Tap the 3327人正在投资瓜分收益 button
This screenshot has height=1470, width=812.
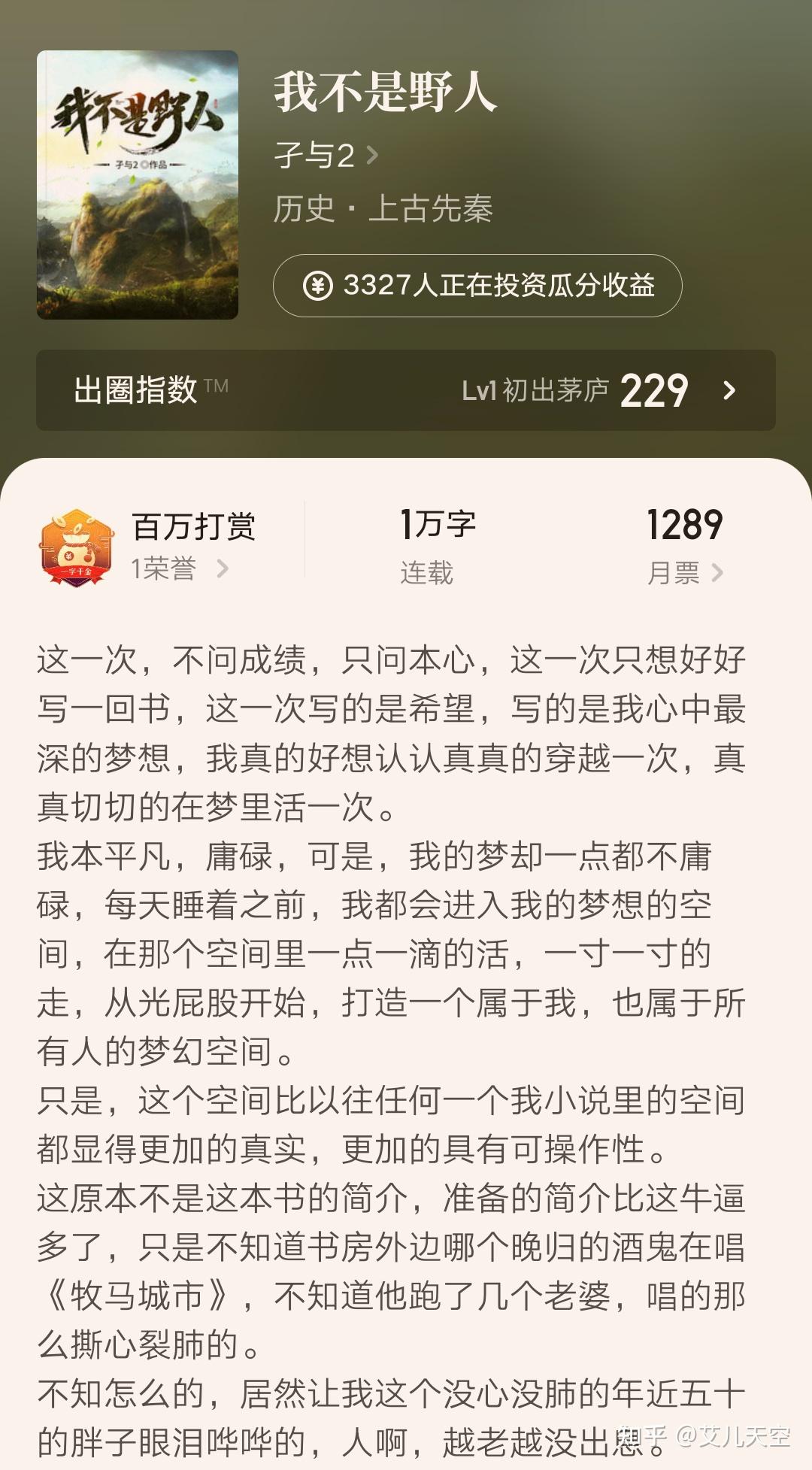click(x=477, y=286)
